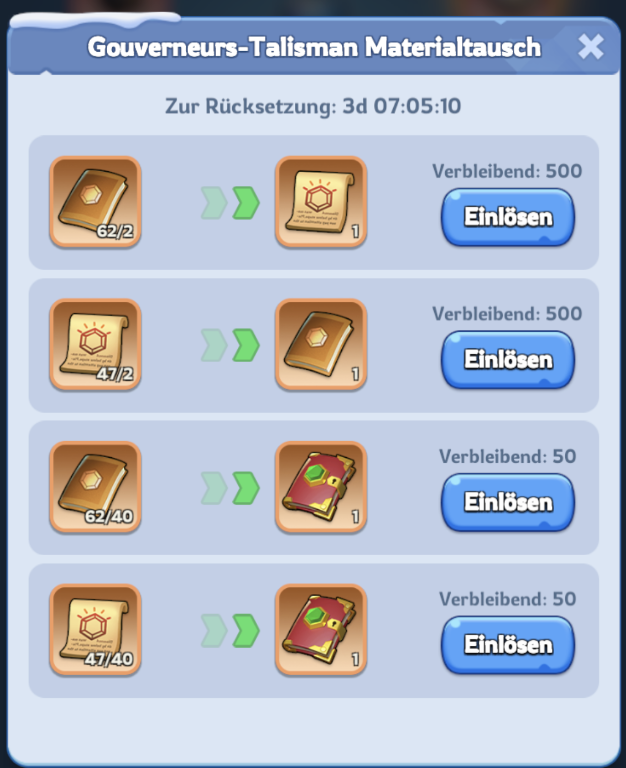View the brown book reward in second row
Screen dimensions: 626x768
click(x=321, y=345)
